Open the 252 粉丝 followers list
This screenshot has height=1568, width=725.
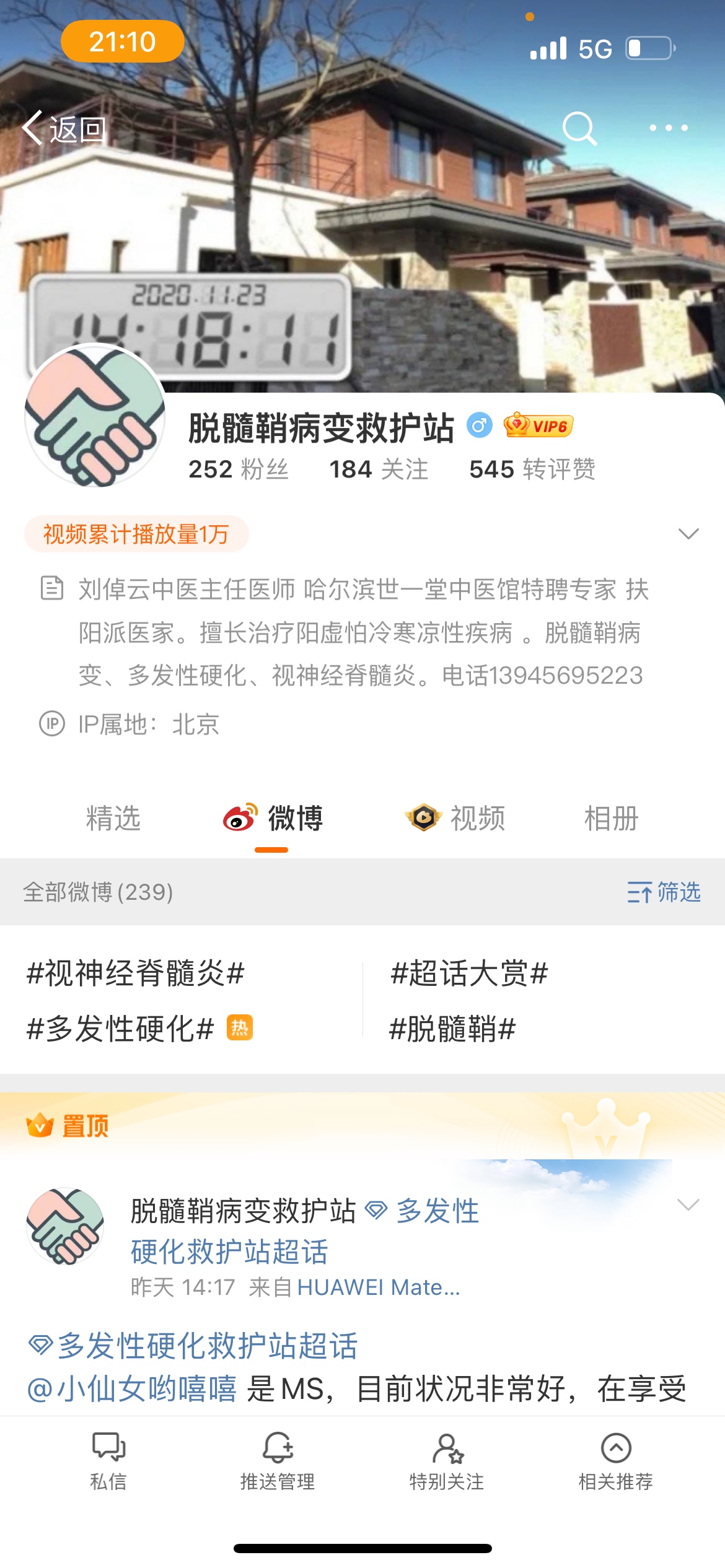click(x=238, y=469)
